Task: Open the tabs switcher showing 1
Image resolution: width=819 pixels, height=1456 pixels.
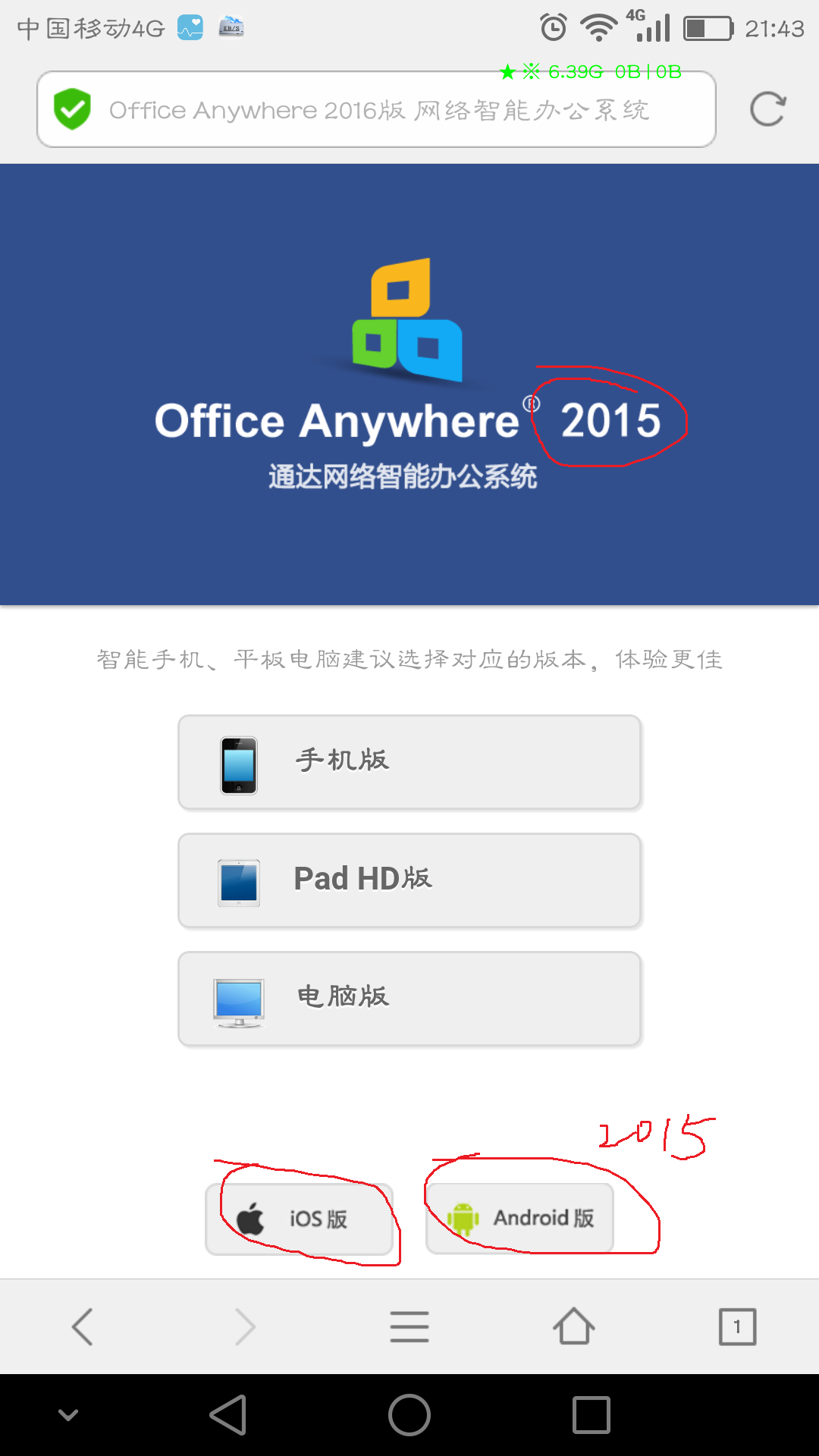Action: pyautogui.click(x=737, y=1327)
